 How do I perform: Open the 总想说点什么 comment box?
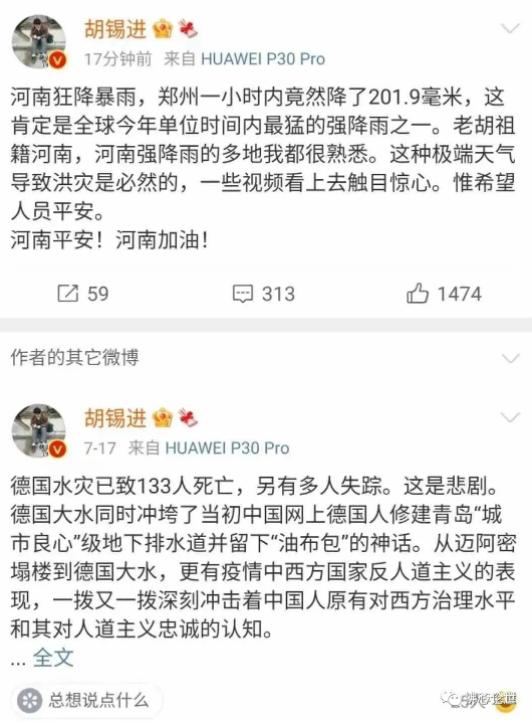(x=88, y=700)
